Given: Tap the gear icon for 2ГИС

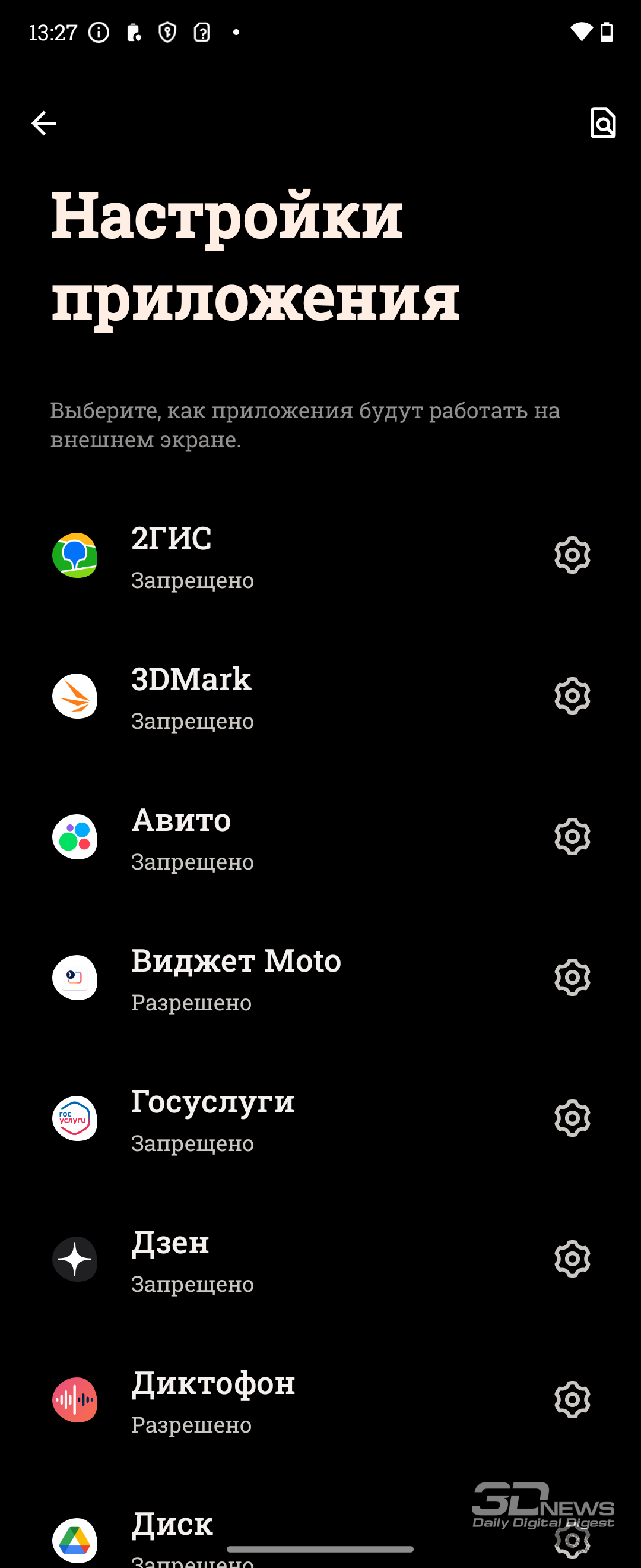Looking at the screenshot, I should pyautogui.click(x=572, y=555).
